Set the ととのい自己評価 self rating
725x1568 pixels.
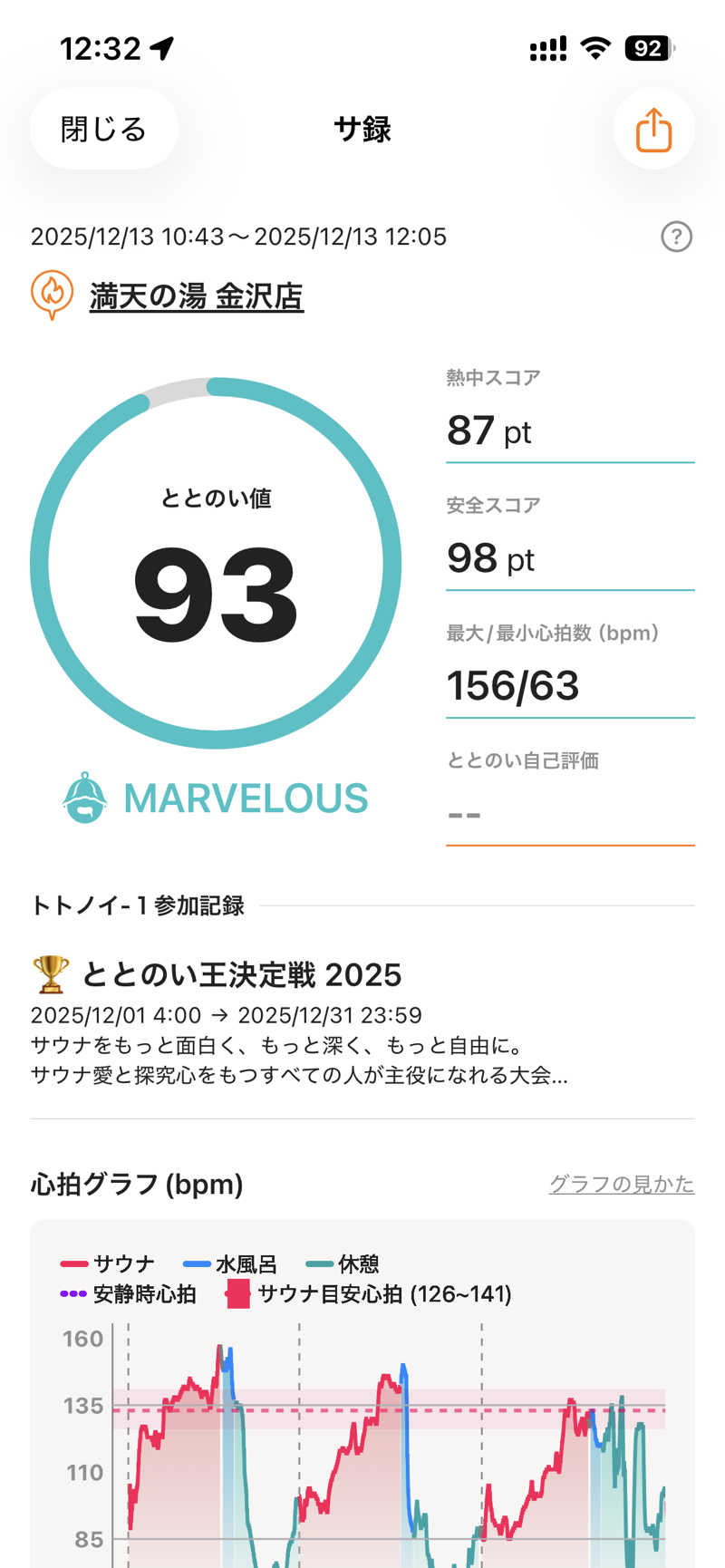[569, 813]
